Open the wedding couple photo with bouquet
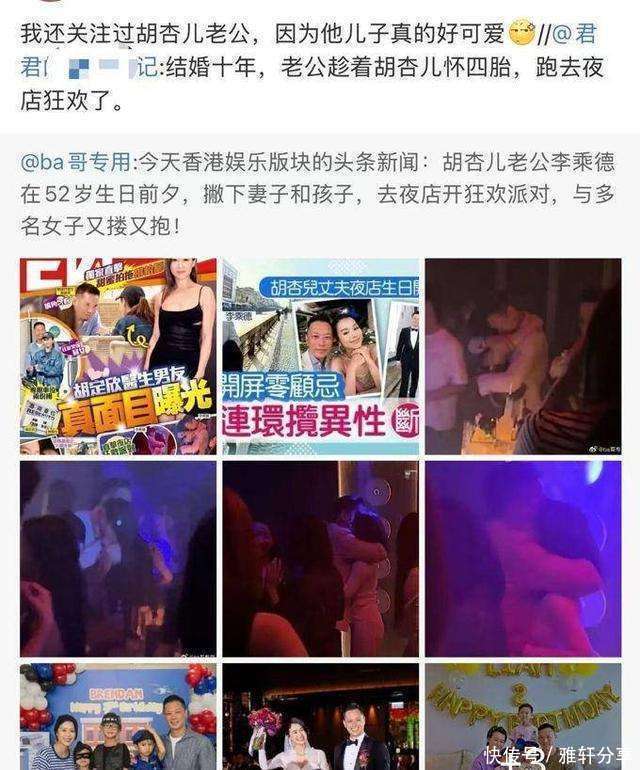The width and height of the screenshot is (640, 770). (320, 716)
